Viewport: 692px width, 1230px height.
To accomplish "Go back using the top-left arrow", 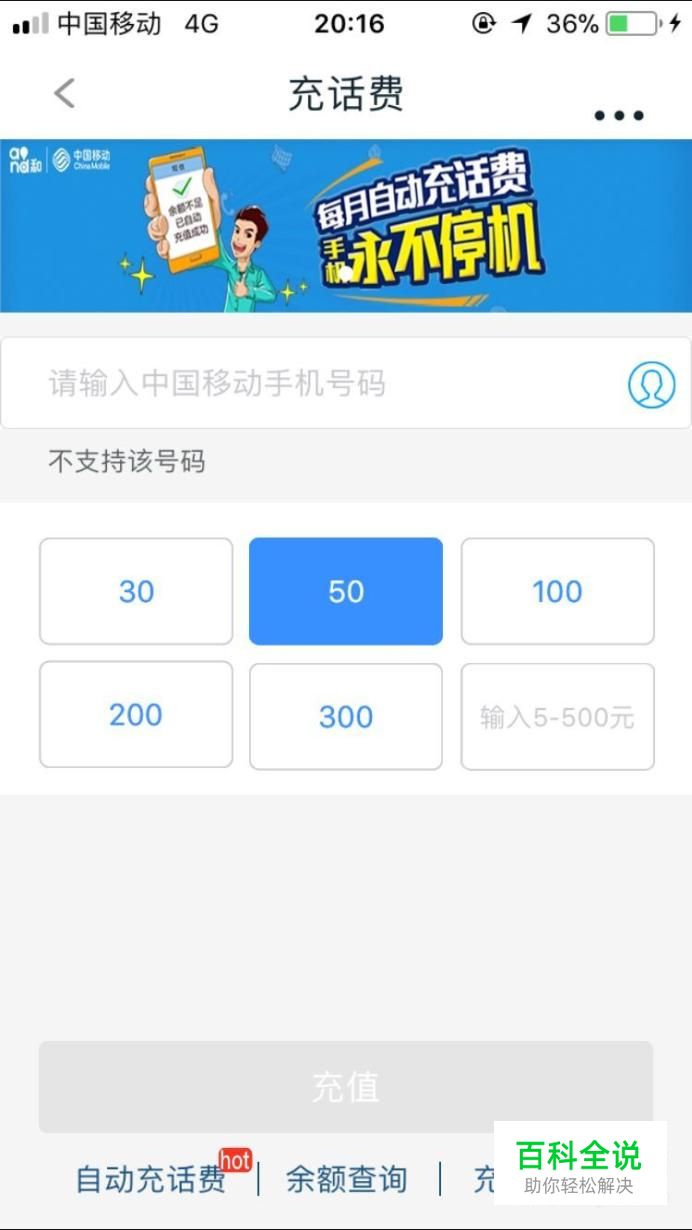I will pos(64,94).
